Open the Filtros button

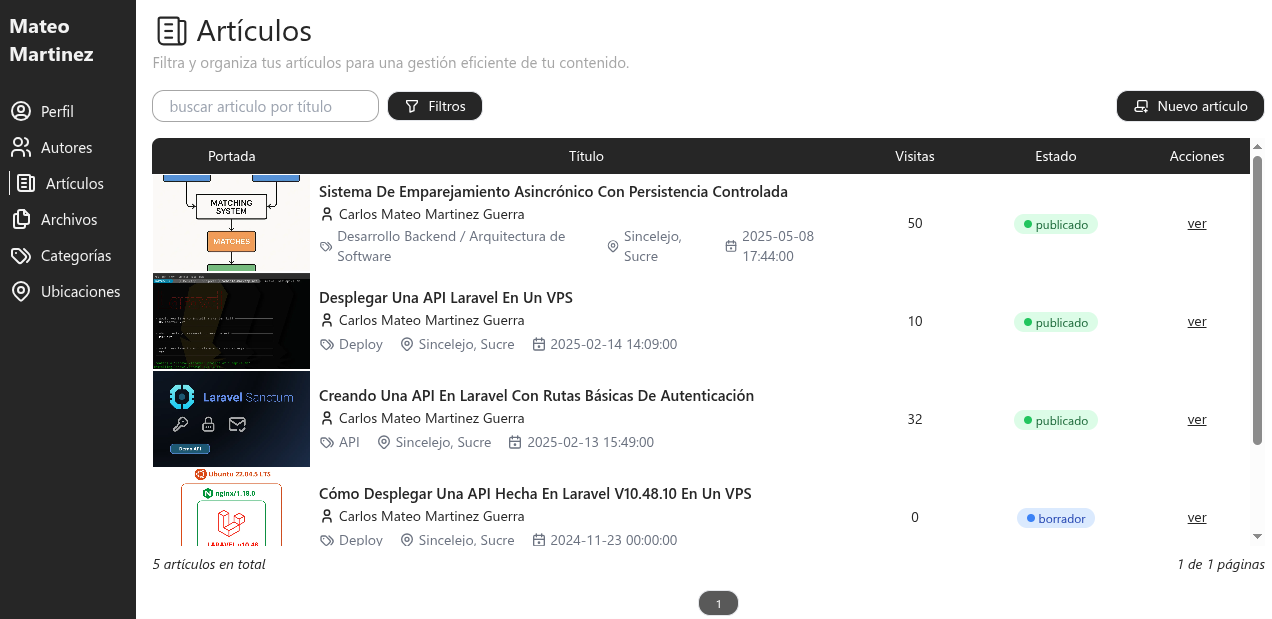click(x=435, y=106)
